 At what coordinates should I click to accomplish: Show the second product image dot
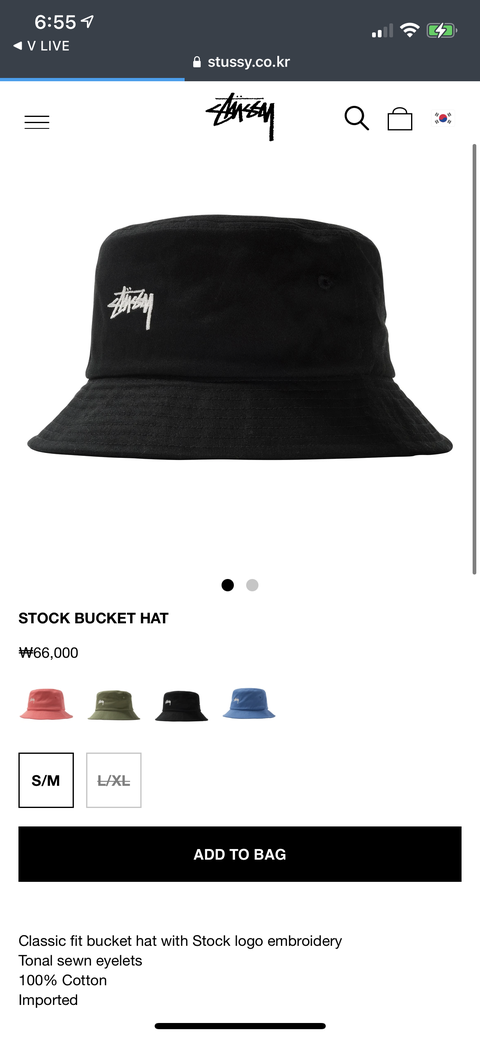252,585
